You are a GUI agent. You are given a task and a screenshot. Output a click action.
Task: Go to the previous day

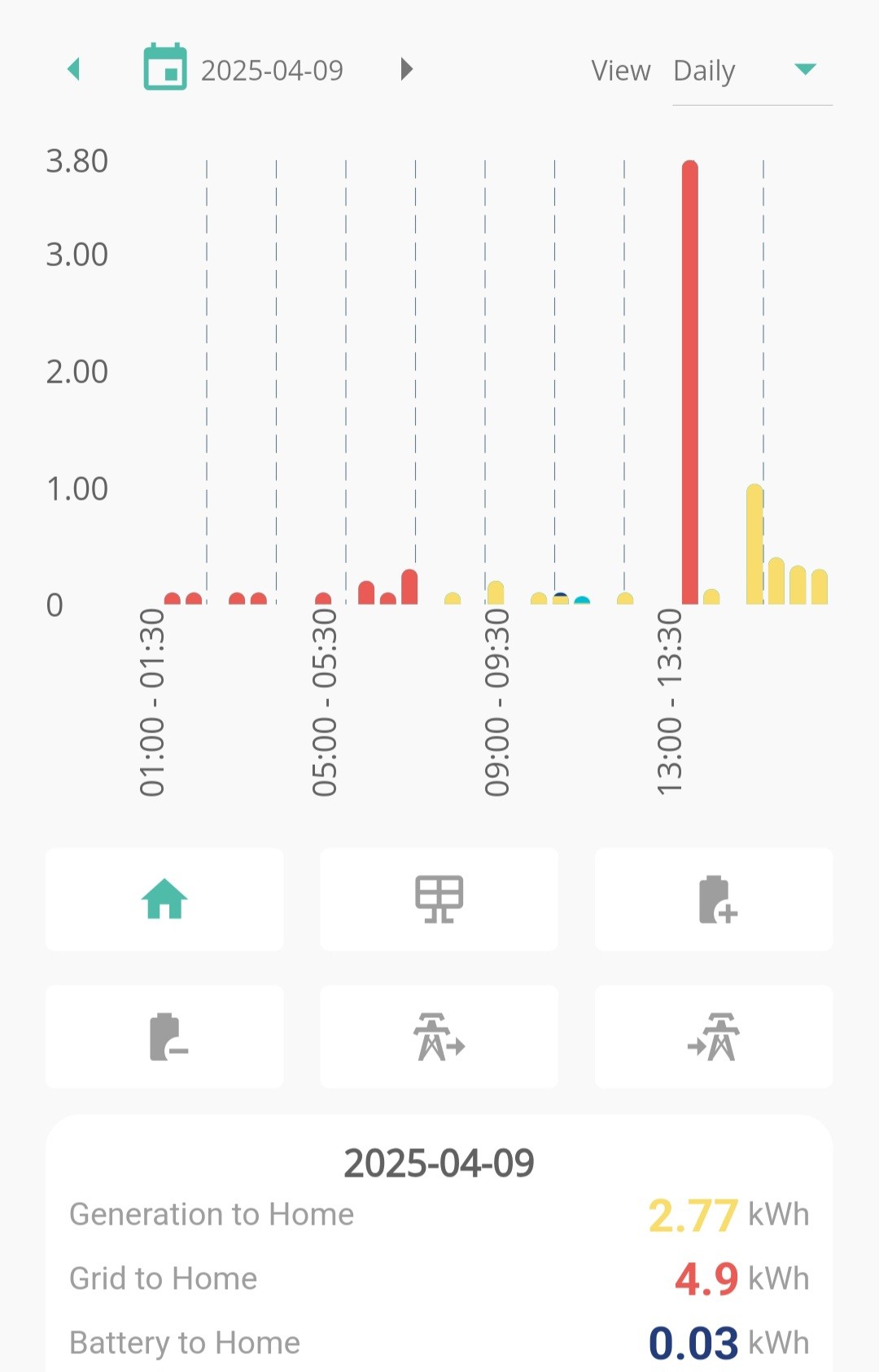pyautogui.click(x=74, y=69)
